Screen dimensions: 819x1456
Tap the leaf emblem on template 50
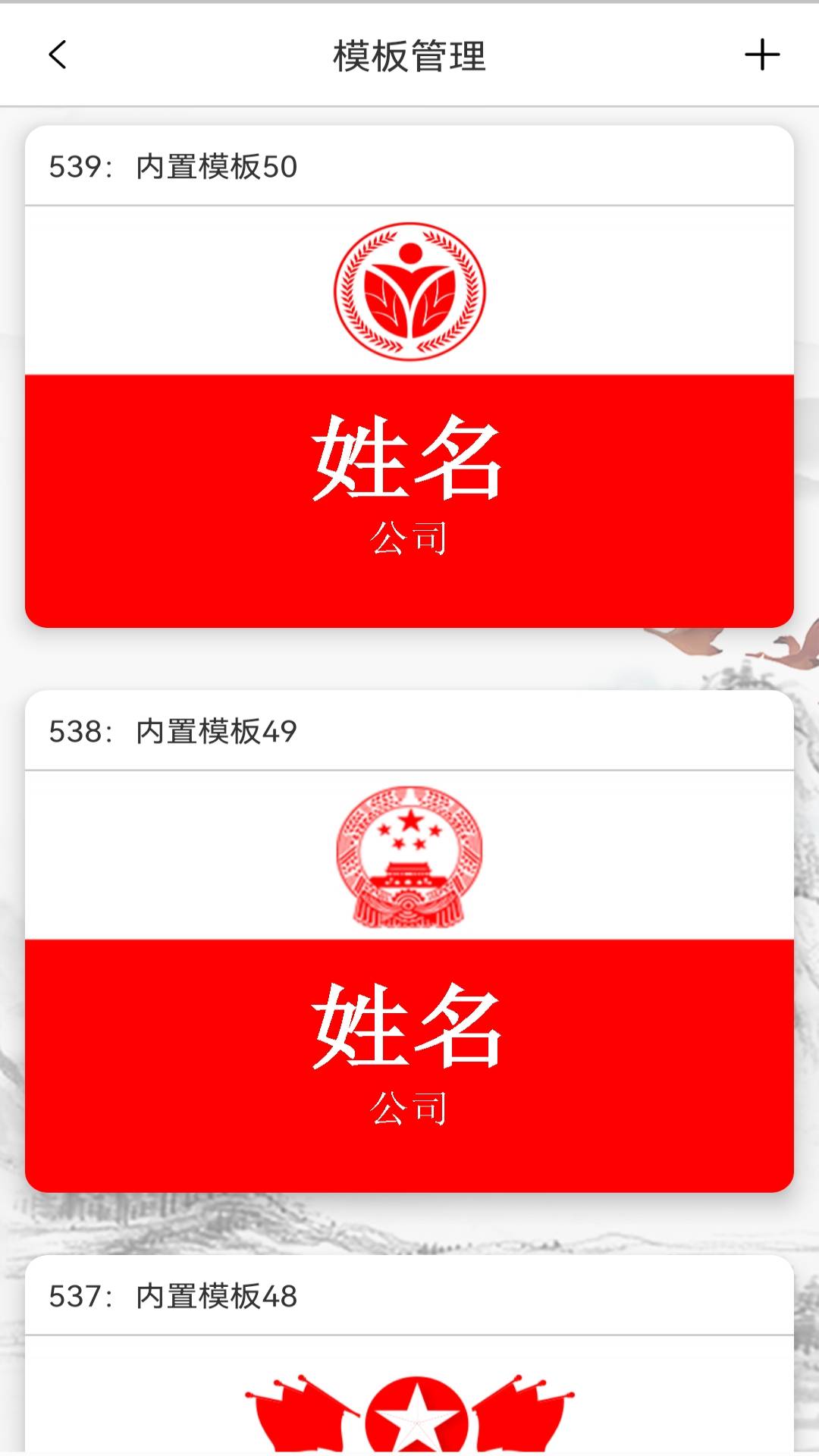click(x=409, y=292)
